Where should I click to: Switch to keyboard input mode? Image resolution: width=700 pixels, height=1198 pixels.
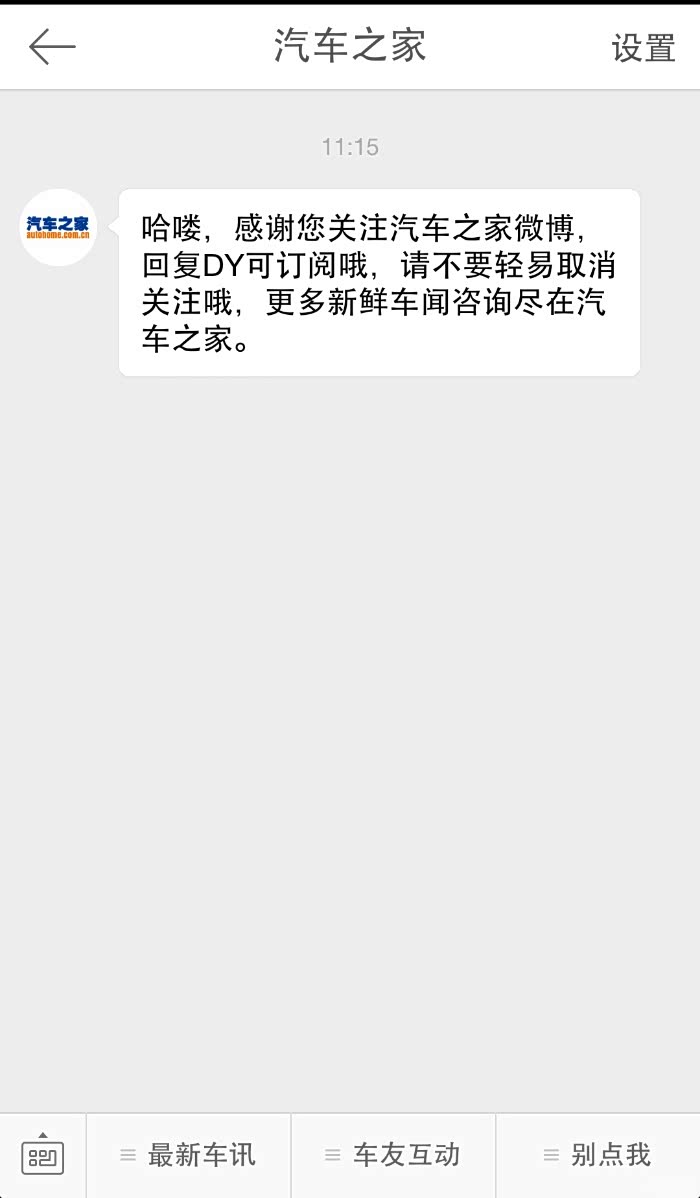43,1156
